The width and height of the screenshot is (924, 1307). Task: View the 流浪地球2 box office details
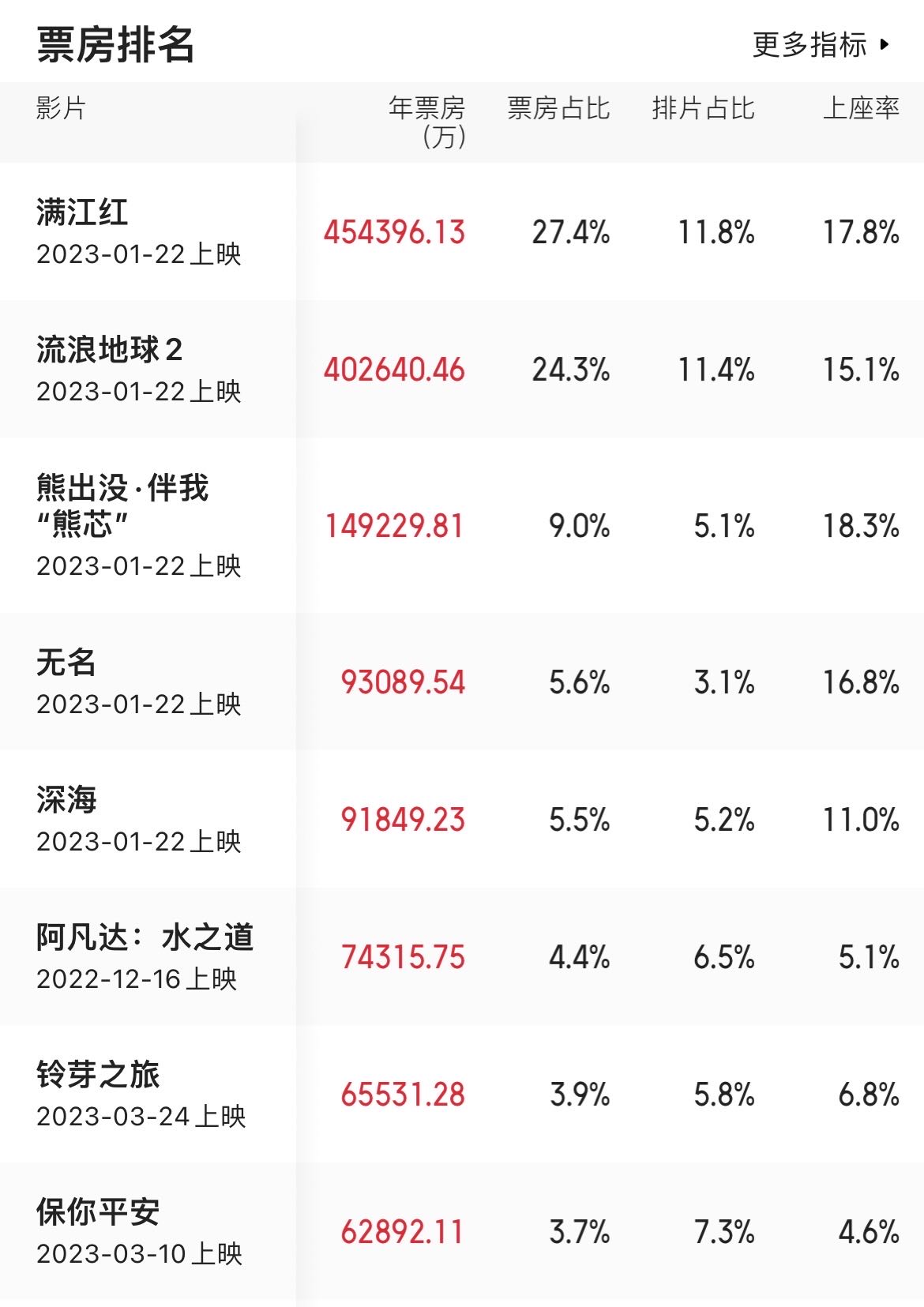[x=110, y=351]
